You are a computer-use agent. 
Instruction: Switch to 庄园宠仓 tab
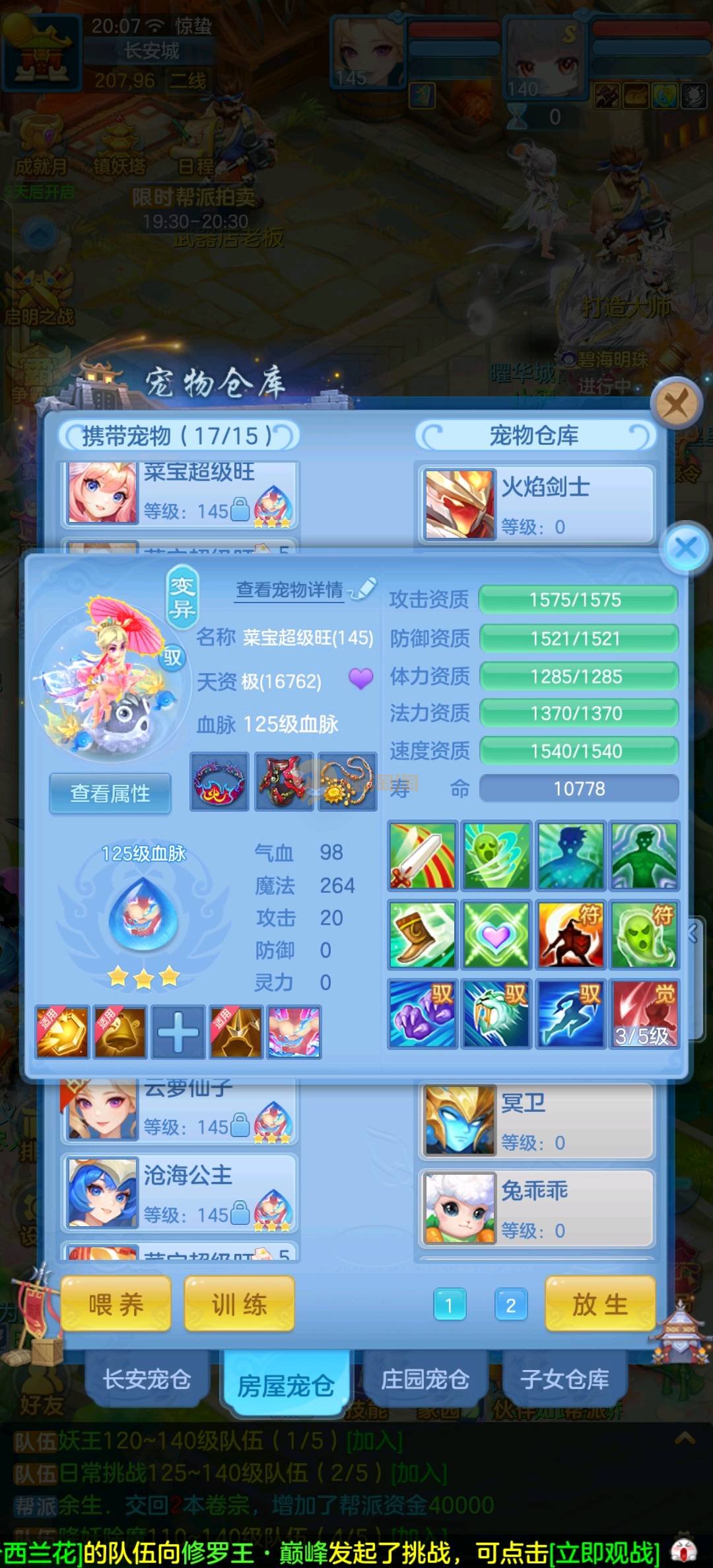click(425, 1379)
